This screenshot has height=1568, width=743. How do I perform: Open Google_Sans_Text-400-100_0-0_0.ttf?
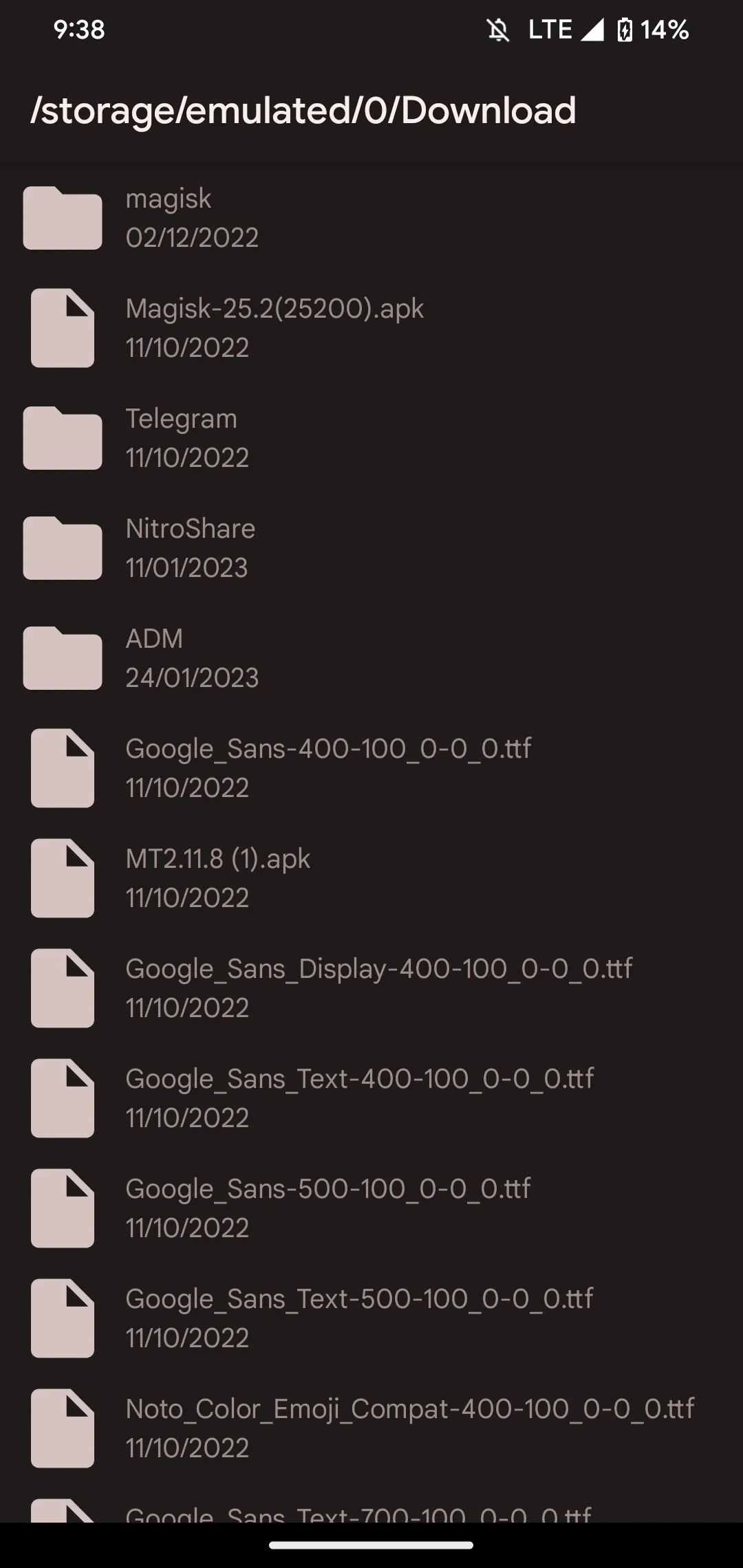point(359,1097)
